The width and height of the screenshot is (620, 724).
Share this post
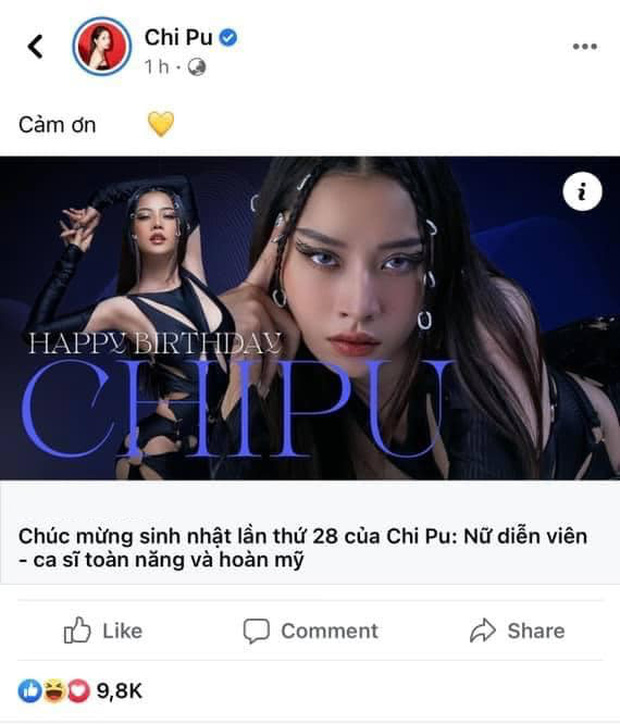pos(517,631)
